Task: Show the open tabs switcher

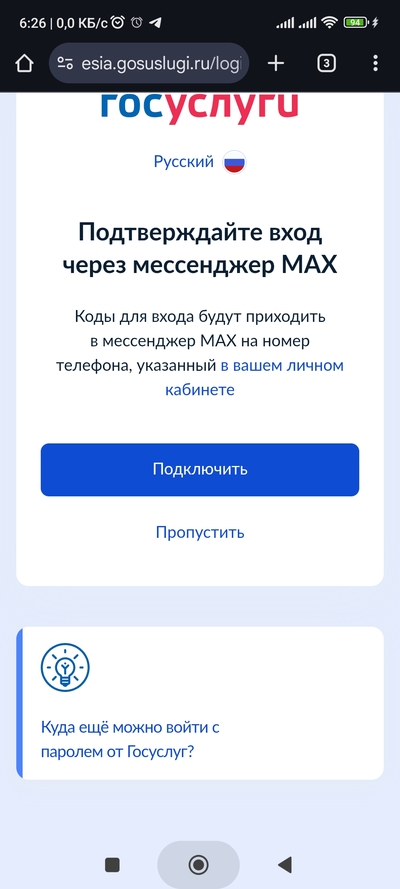Action: (326, 64)
